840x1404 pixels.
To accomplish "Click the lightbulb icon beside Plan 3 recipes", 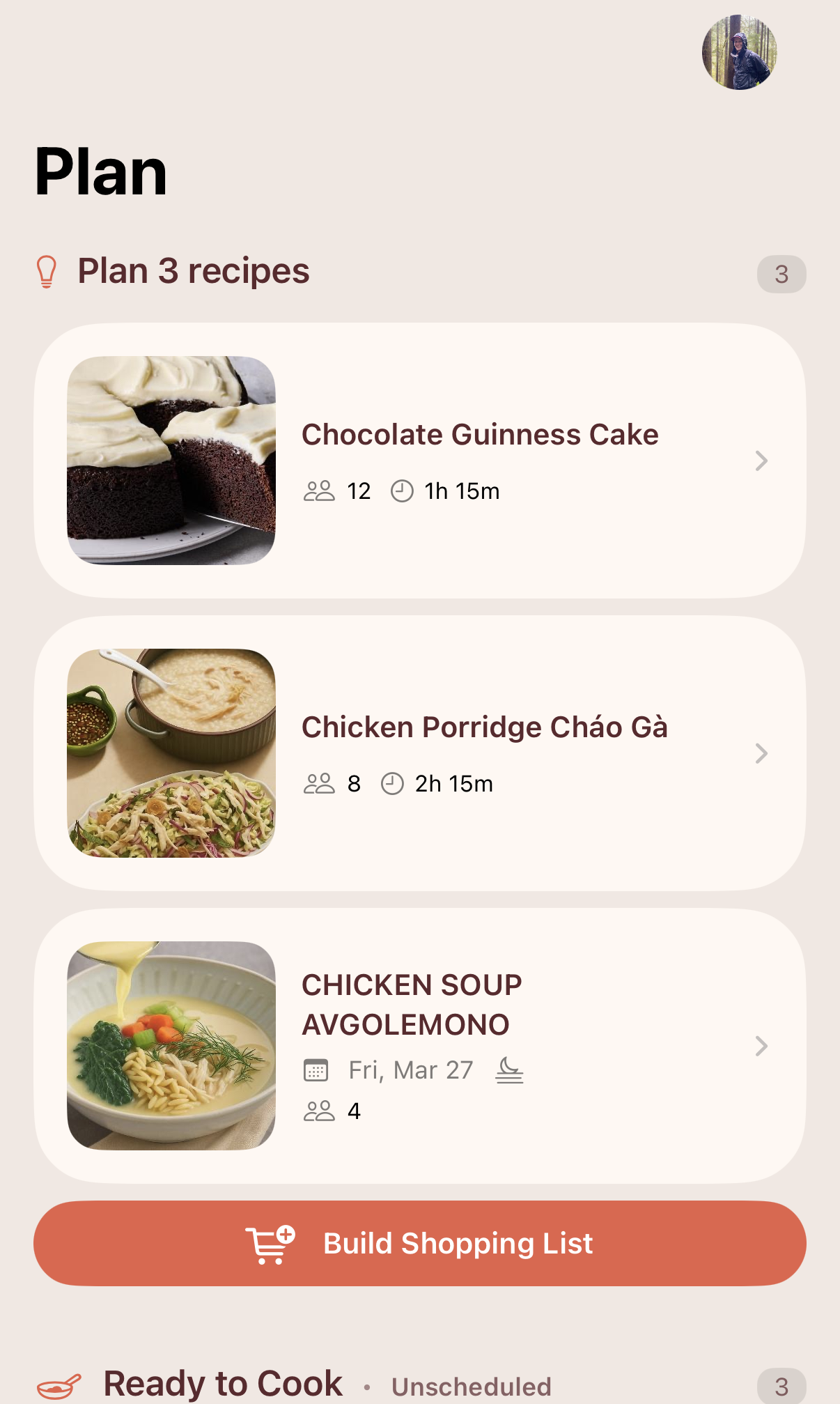I will tap(47, 271).
